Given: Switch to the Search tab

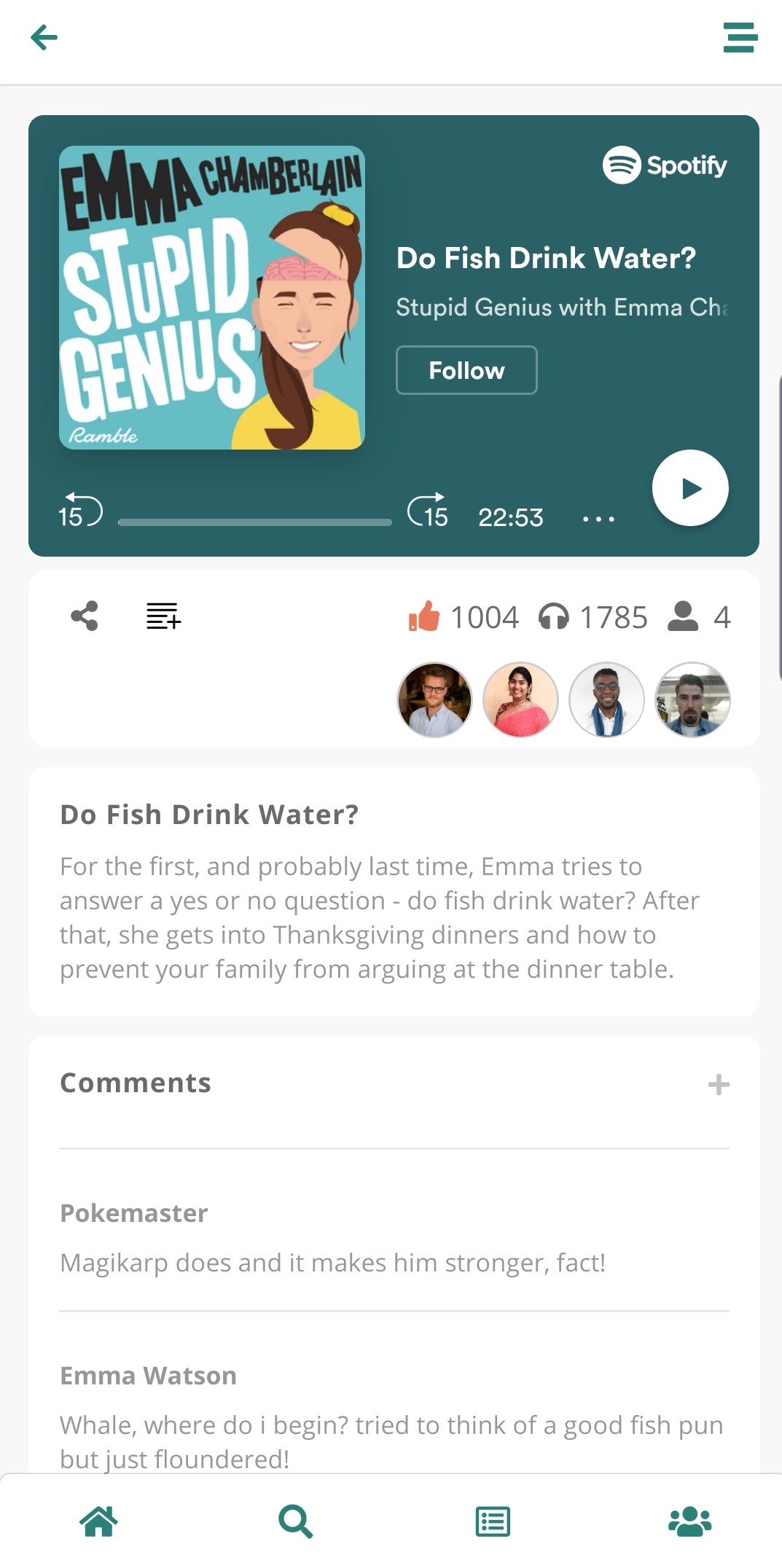Looking at the screenshot, I should click(x=295, y=1521).
